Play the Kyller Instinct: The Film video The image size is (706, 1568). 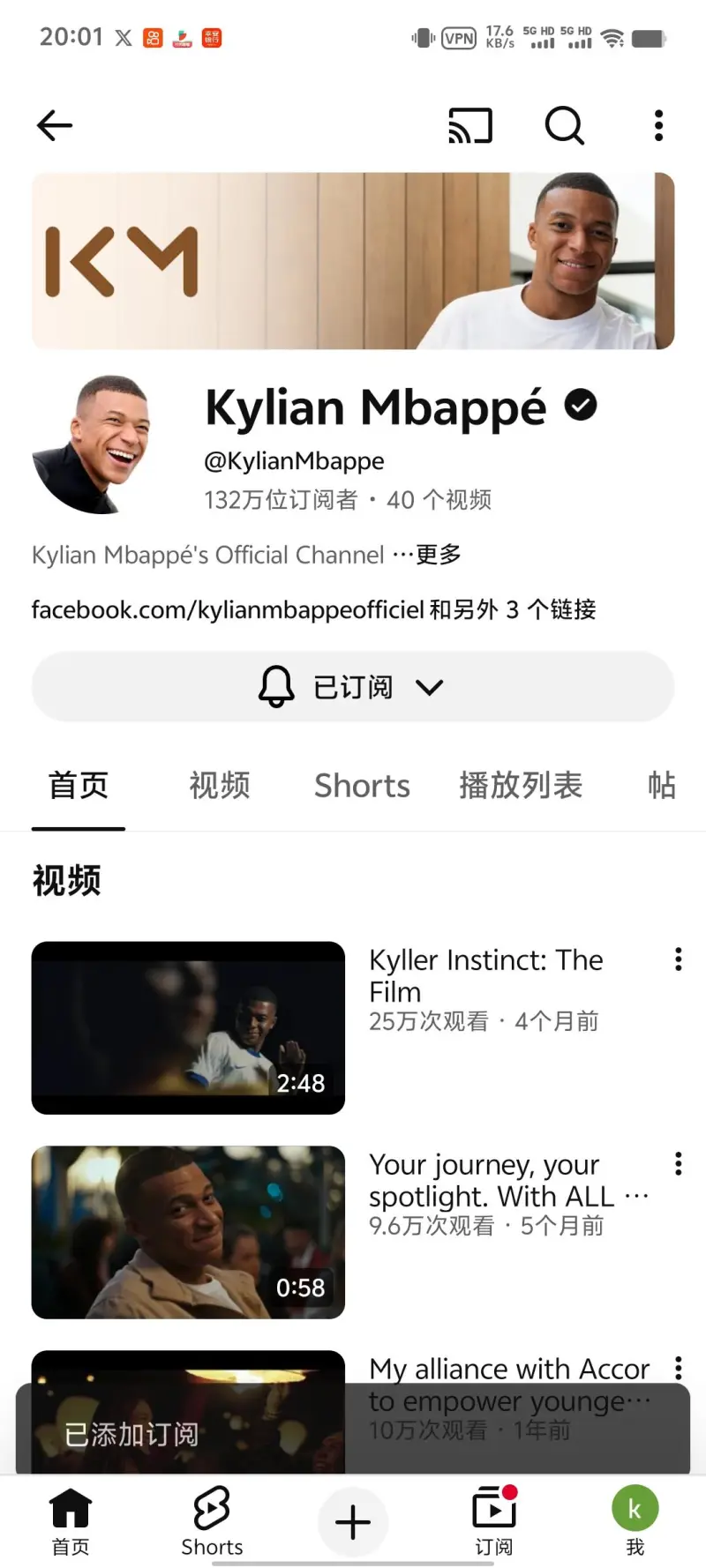click(x=188, y=1027)
